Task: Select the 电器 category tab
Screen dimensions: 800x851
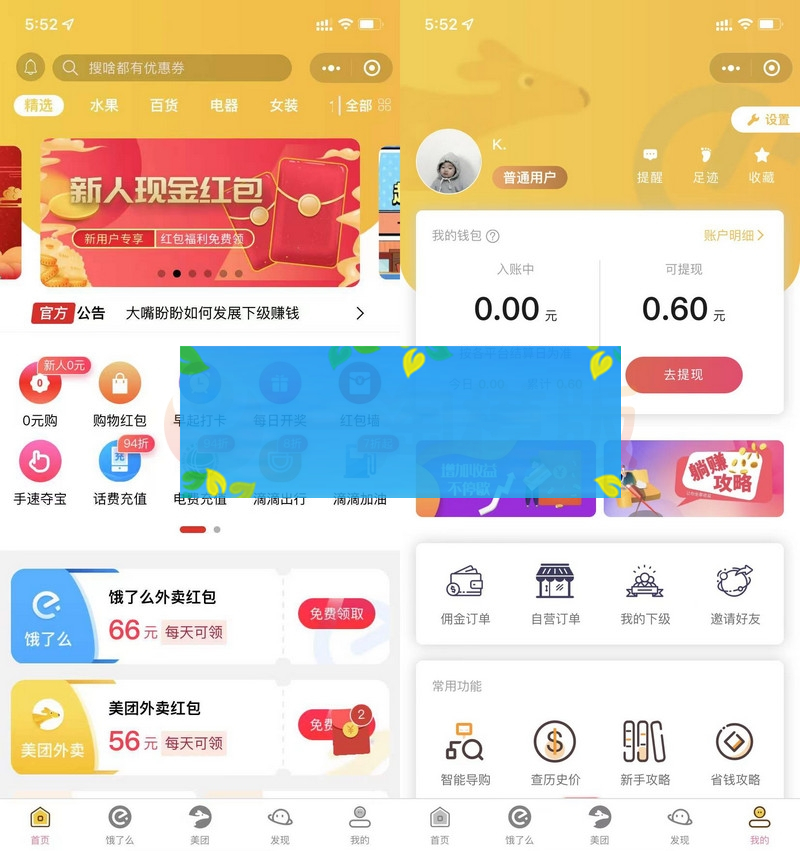Action: [x=224, y=106]
